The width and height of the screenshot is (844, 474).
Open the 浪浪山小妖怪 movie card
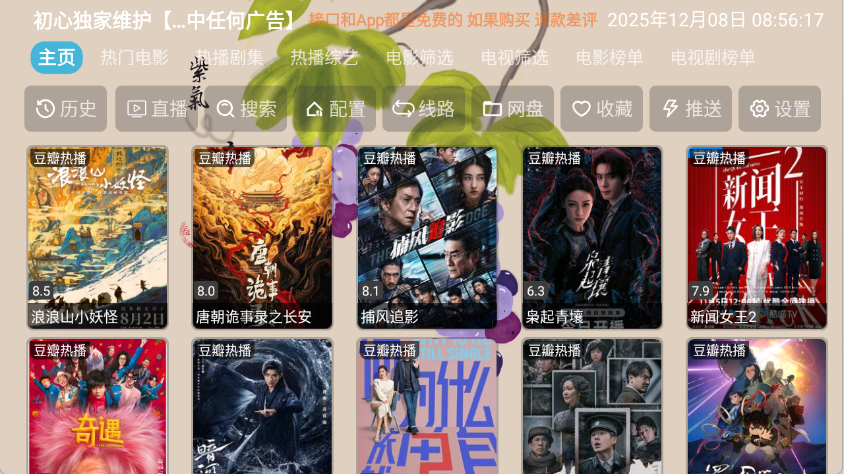97,237
